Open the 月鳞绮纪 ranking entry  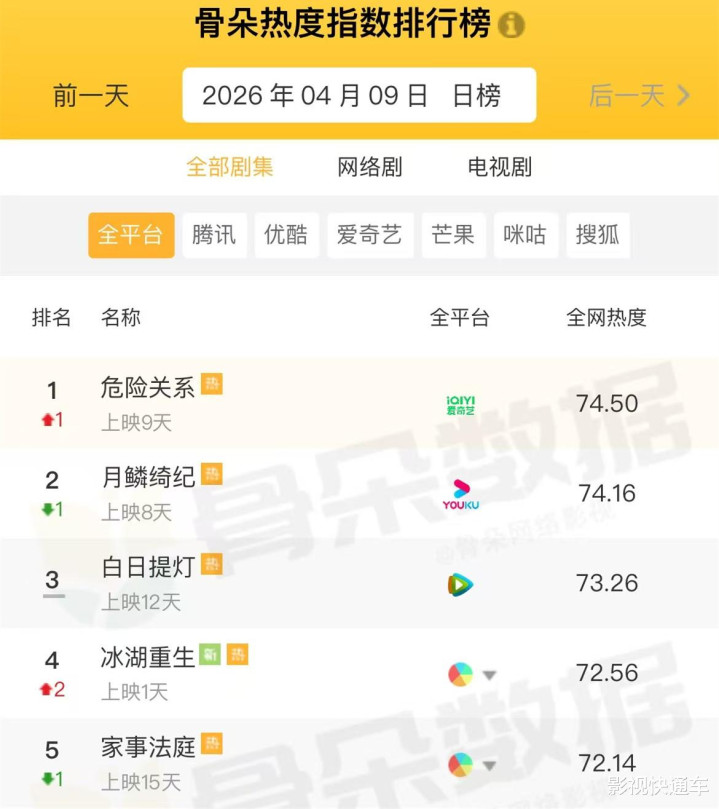point(148,477)
